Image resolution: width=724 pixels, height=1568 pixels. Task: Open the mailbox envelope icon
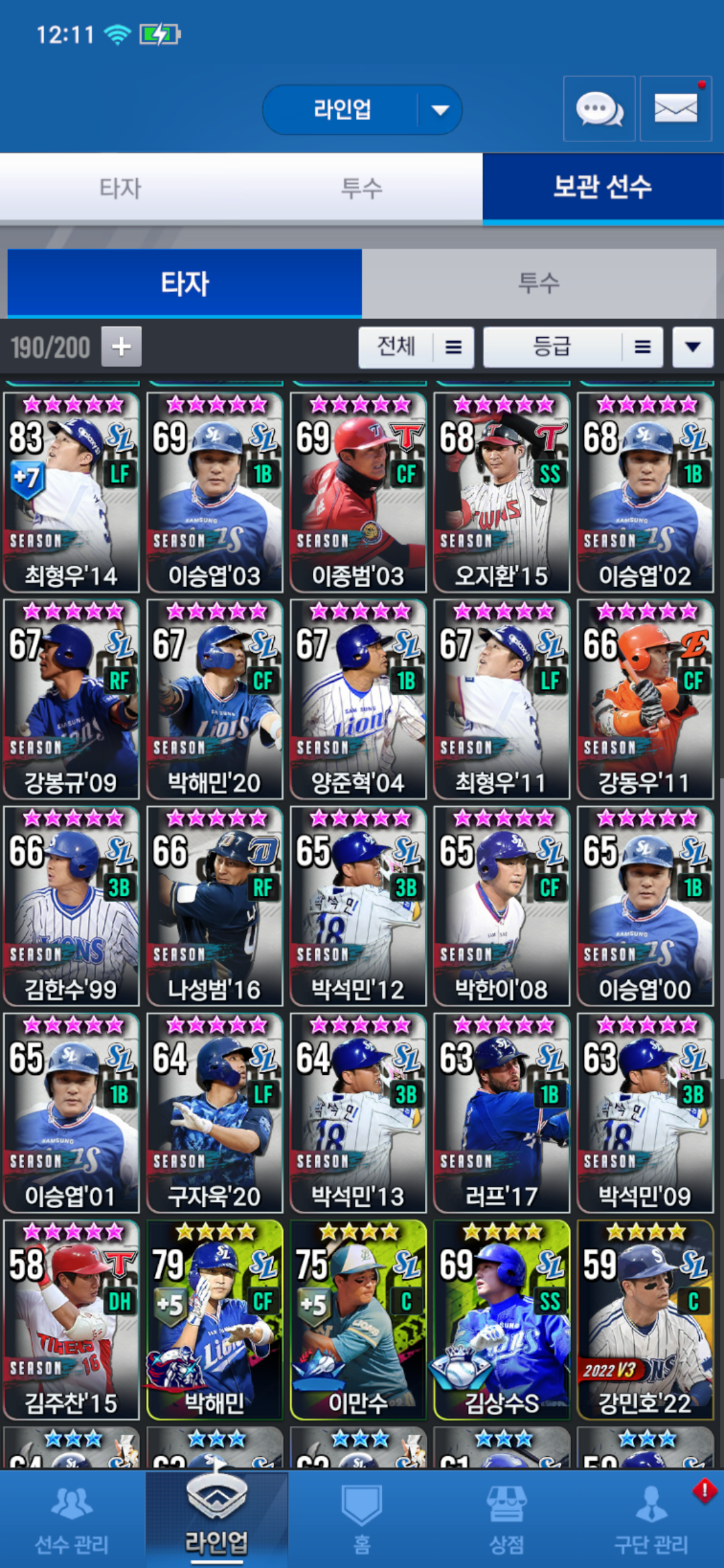click(x=675, y=109)
